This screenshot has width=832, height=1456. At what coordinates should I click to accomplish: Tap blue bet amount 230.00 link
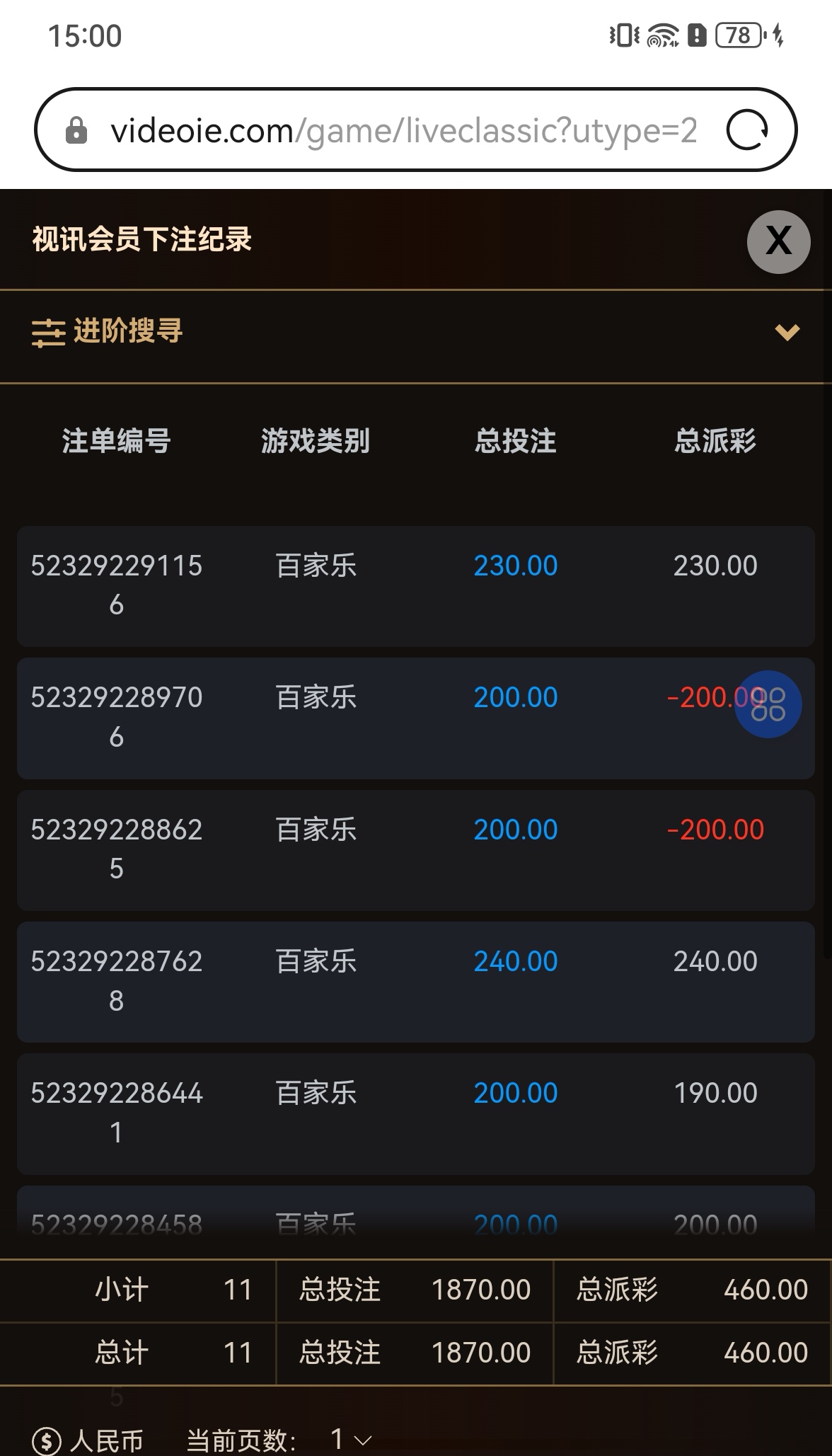(514, 566)
